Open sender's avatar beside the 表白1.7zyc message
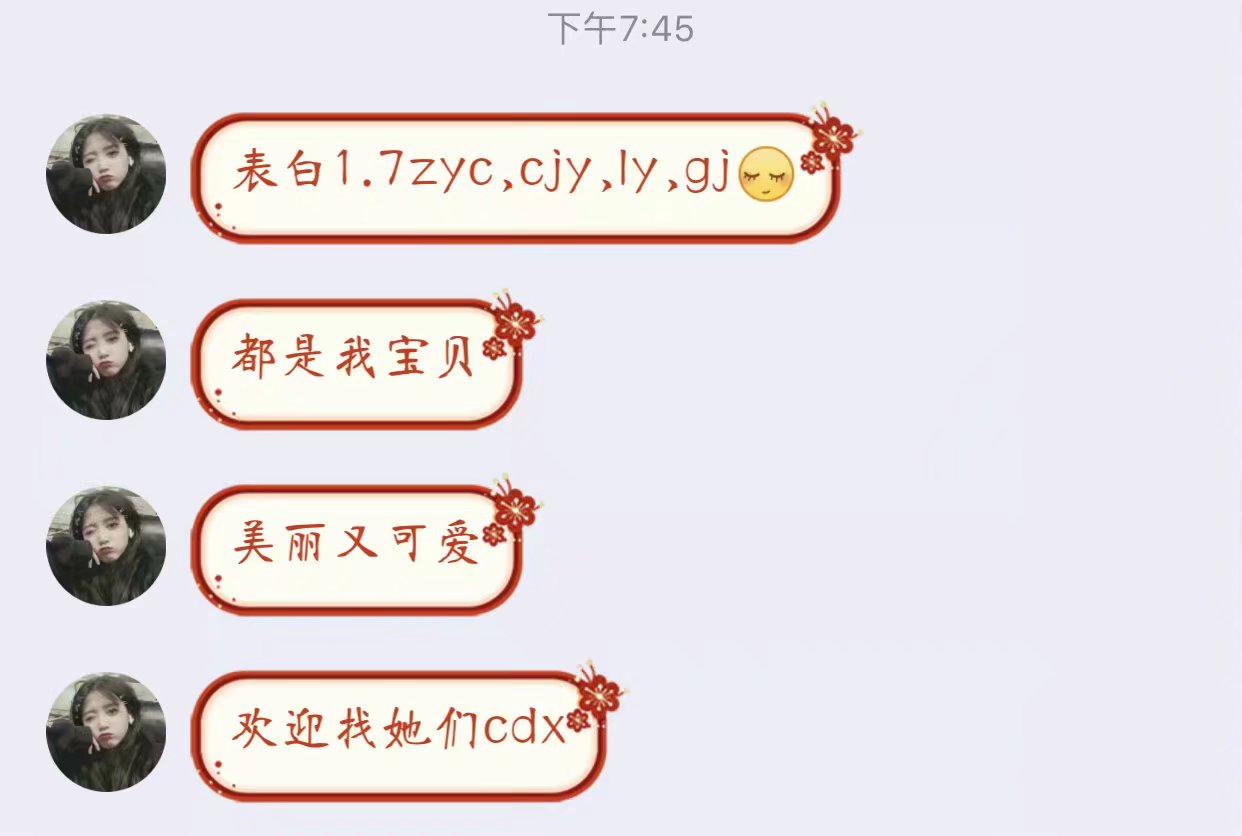The image size is (1242, 836). pyautogui.click(x=106, y=174)
